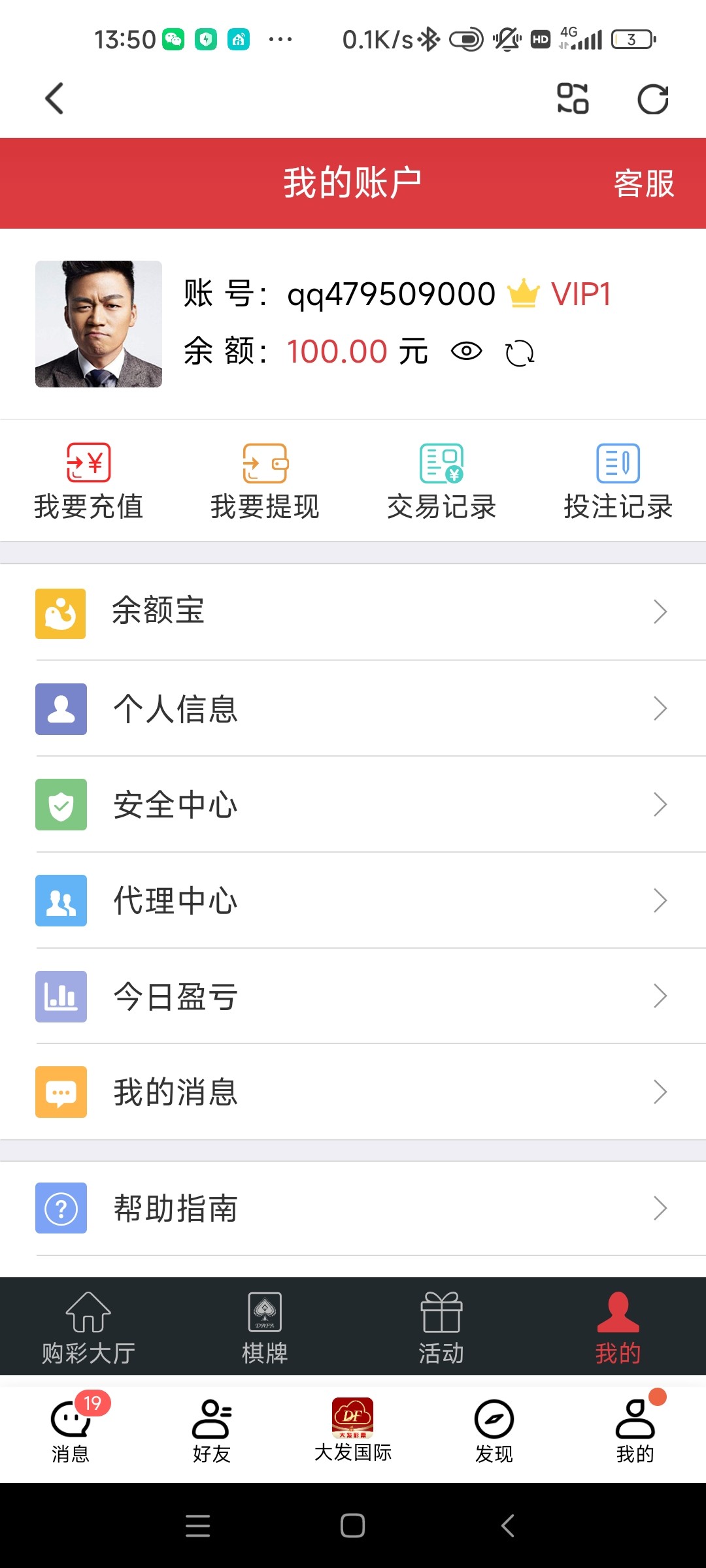Hide the balance with the eye icon

466,351
